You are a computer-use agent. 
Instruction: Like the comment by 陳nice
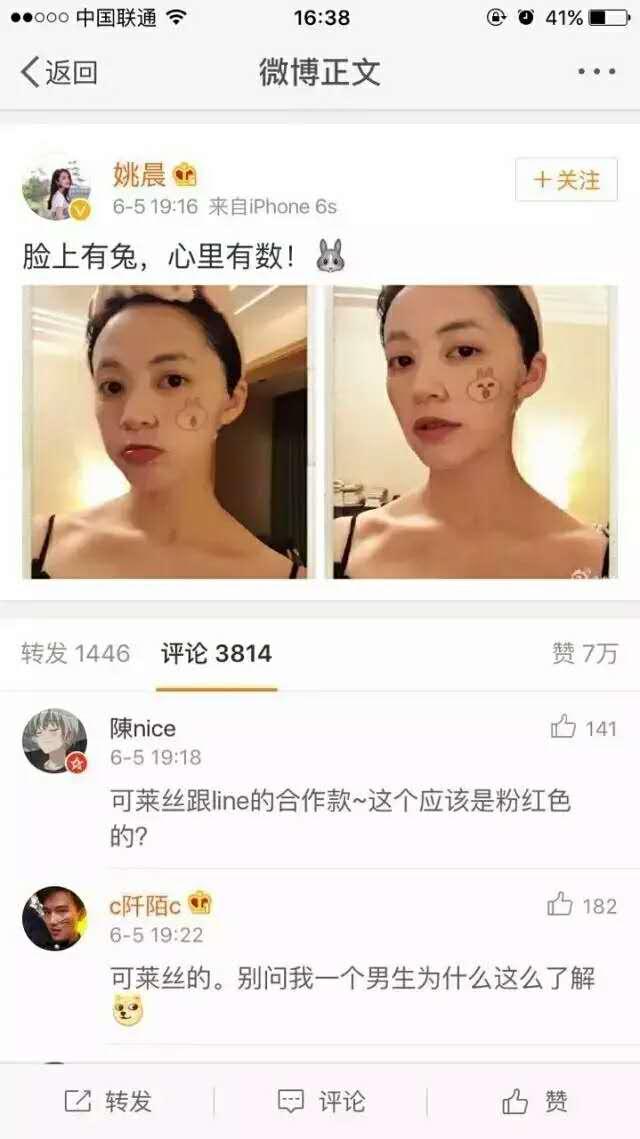(x=583, y=727)
